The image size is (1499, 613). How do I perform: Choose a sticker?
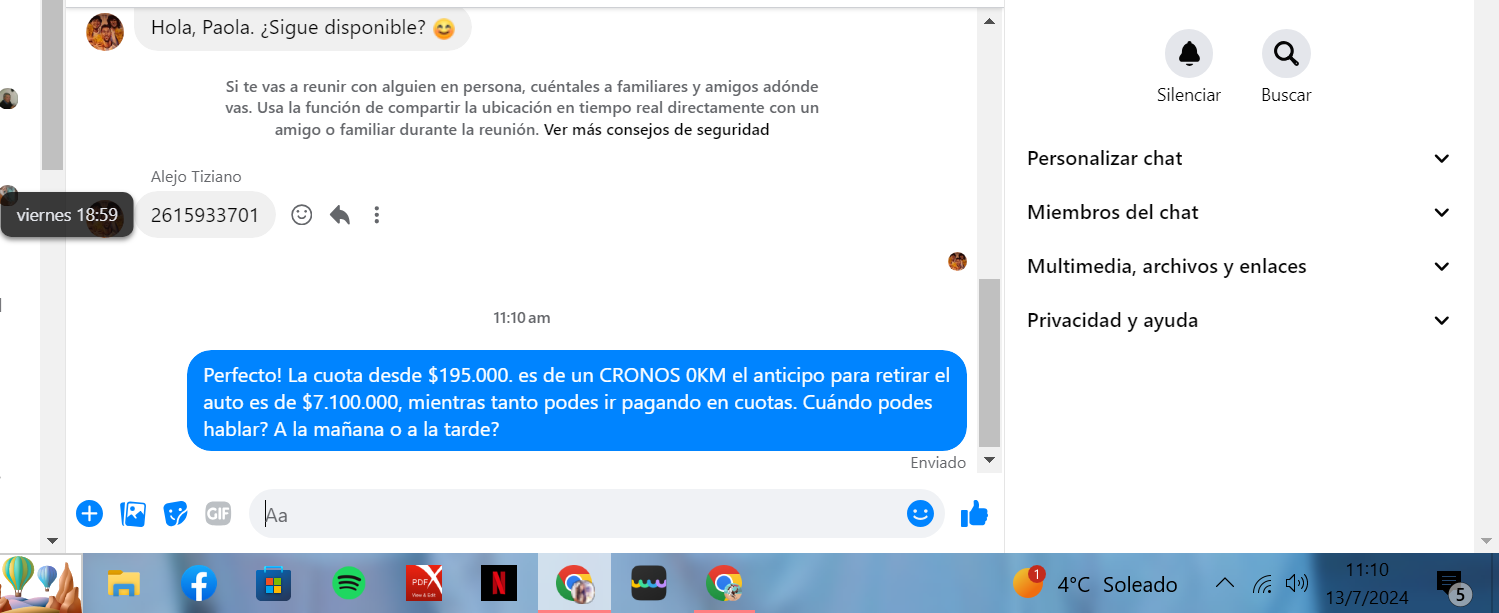pyautogui.click(x=176, y=514)
